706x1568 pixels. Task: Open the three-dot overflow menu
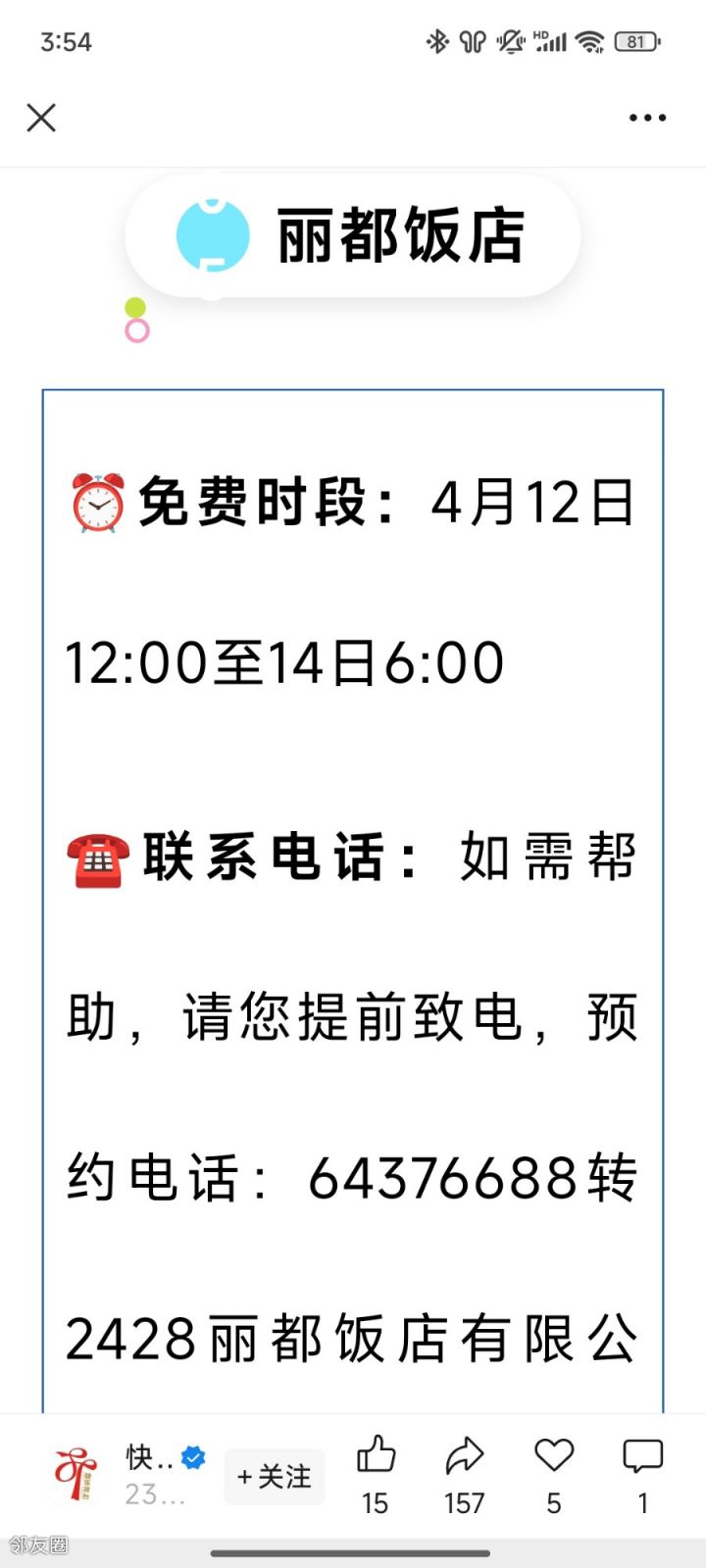pyautogui.click(x=647, y=118)
